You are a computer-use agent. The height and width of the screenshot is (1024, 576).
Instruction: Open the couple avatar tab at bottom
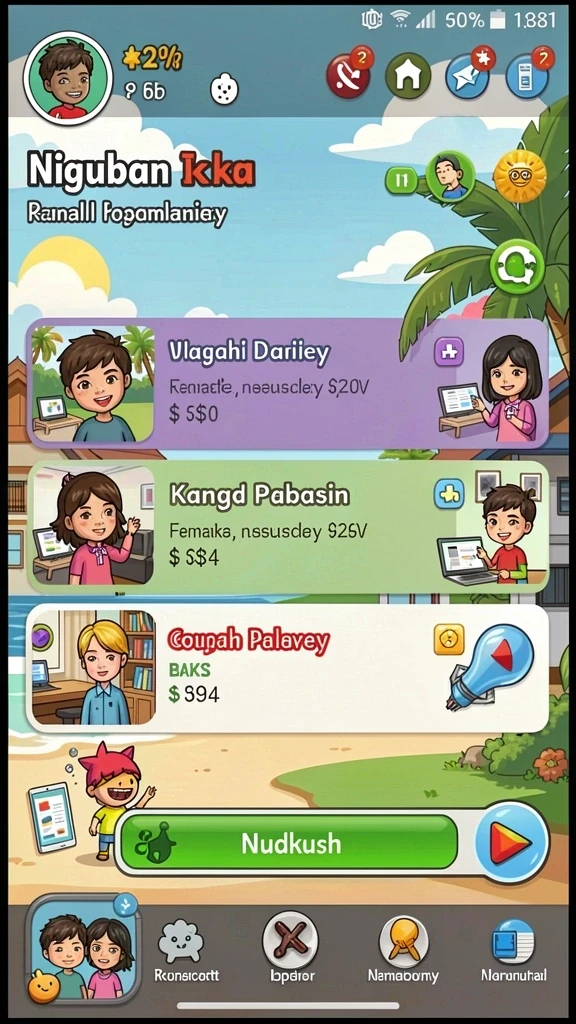pos(83,949)
